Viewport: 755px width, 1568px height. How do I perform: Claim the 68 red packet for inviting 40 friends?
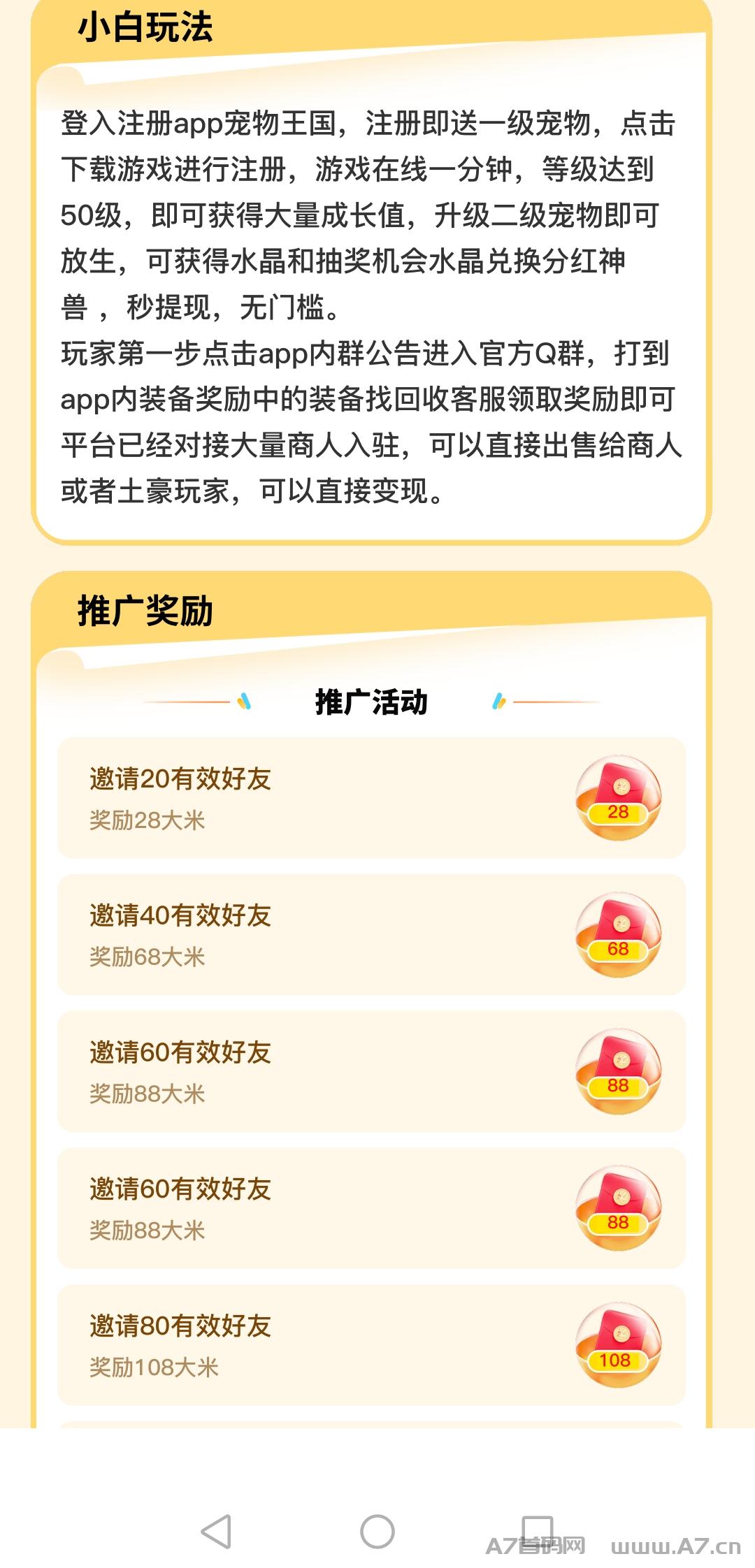click(x=618, y=934)
